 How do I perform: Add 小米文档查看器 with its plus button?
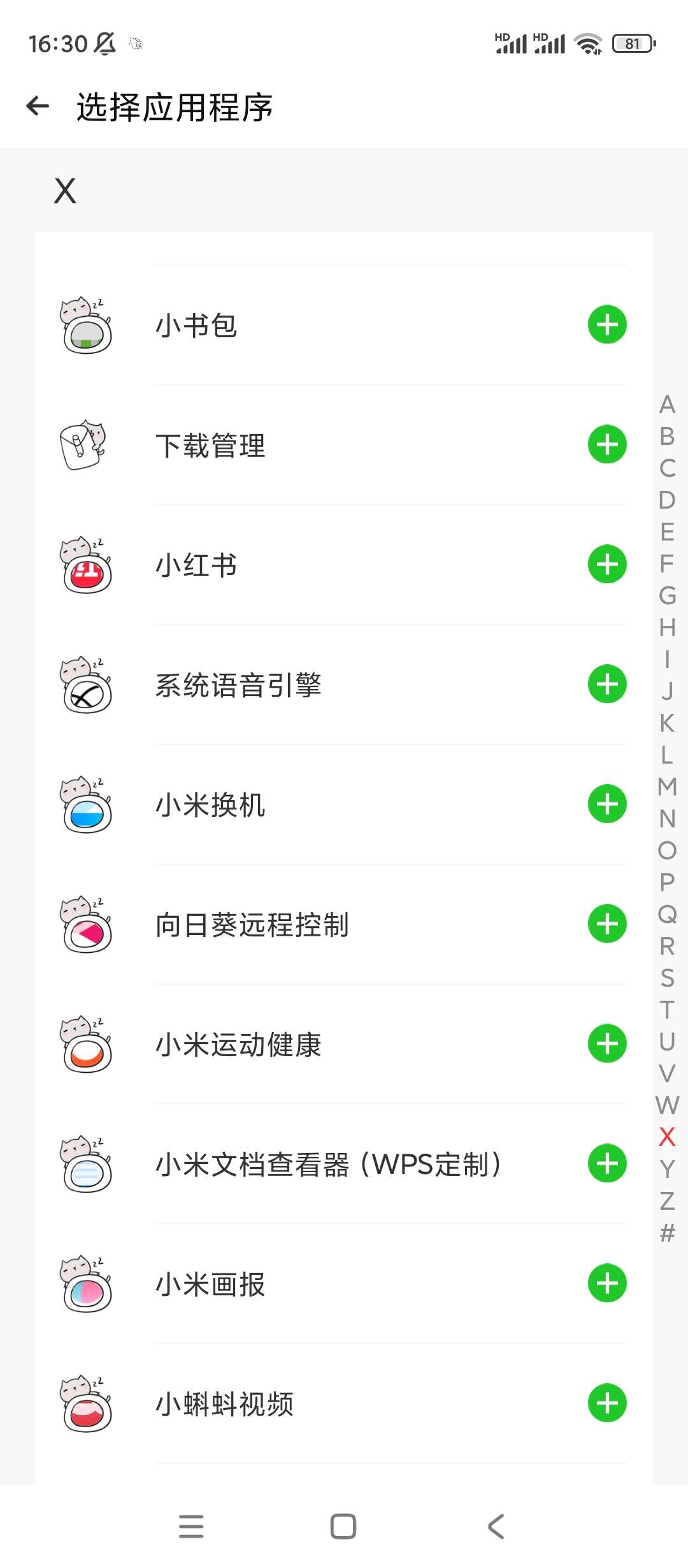tap(606, 1163)
